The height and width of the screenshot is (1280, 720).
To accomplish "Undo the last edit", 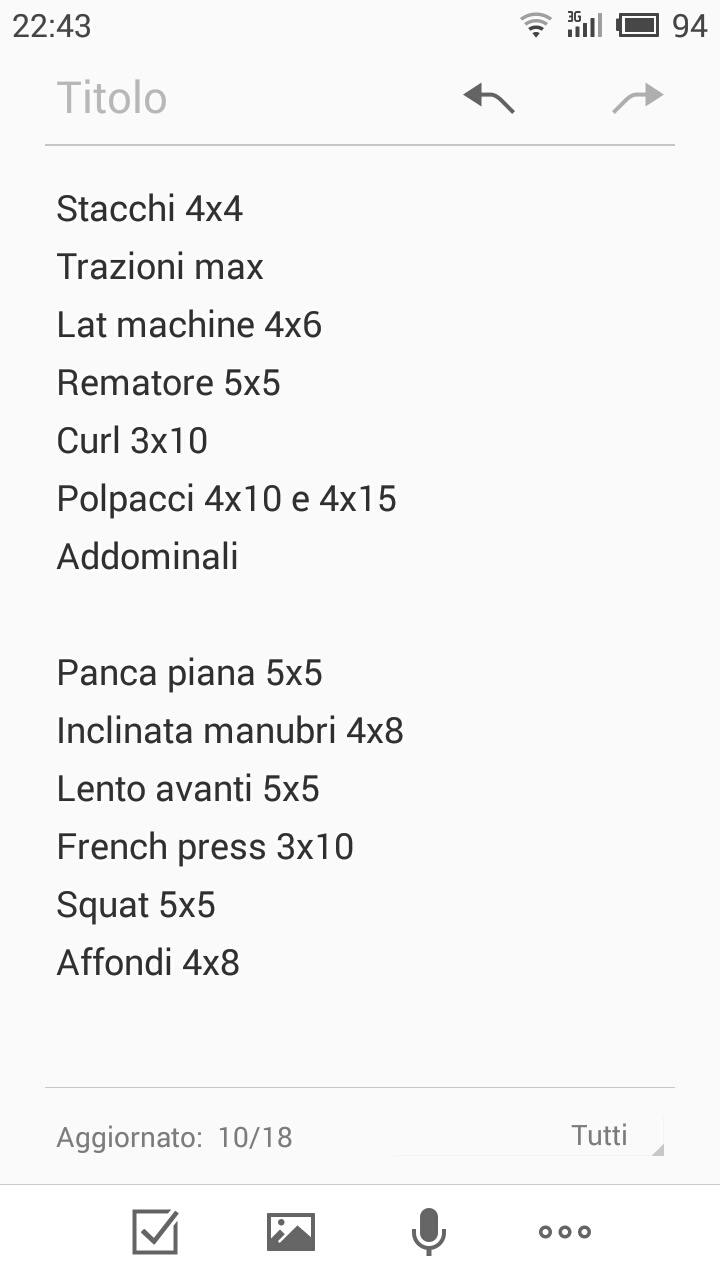I will coord(489,98).
